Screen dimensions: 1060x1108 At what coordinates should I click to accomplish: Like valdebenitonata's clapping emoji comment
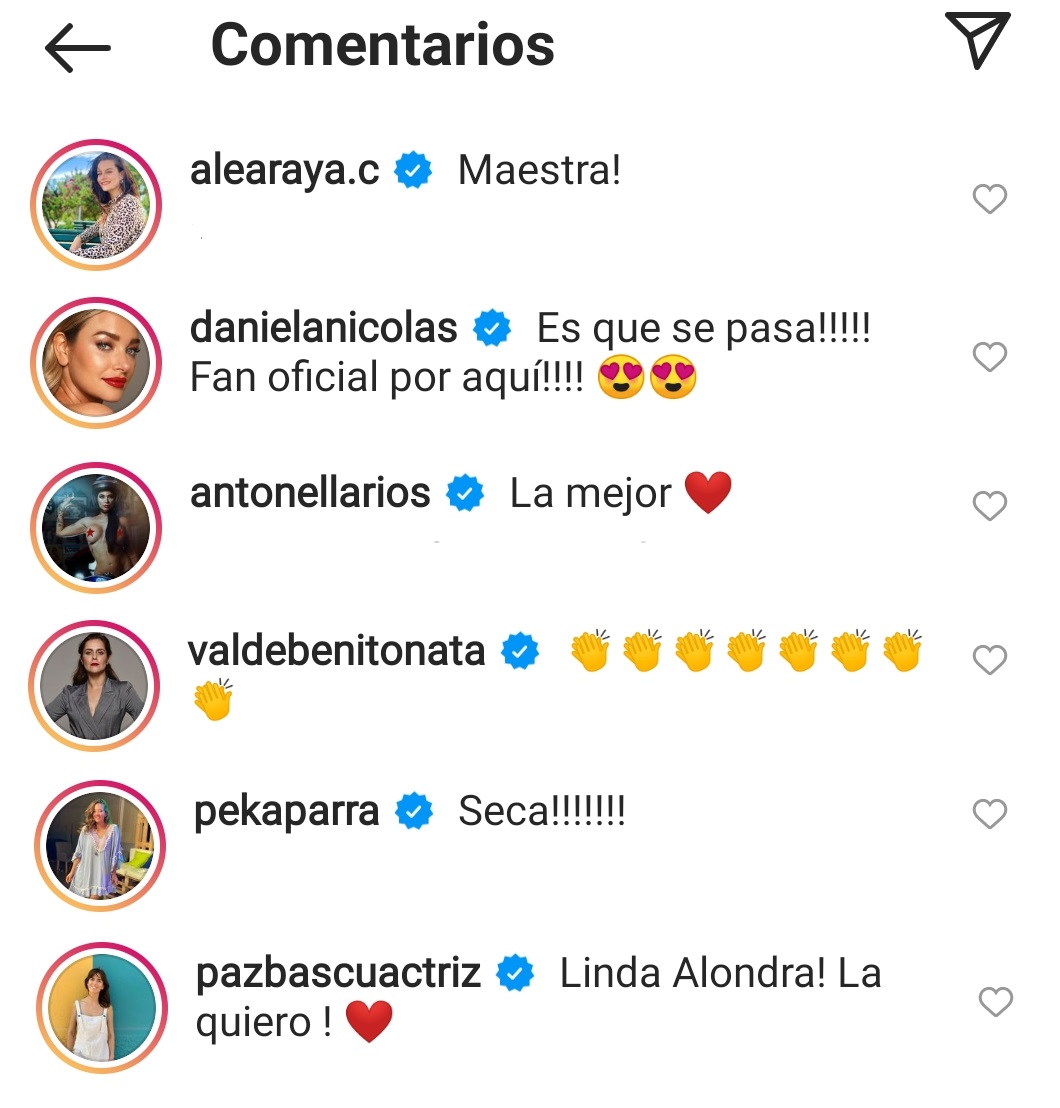pos(989,660)
